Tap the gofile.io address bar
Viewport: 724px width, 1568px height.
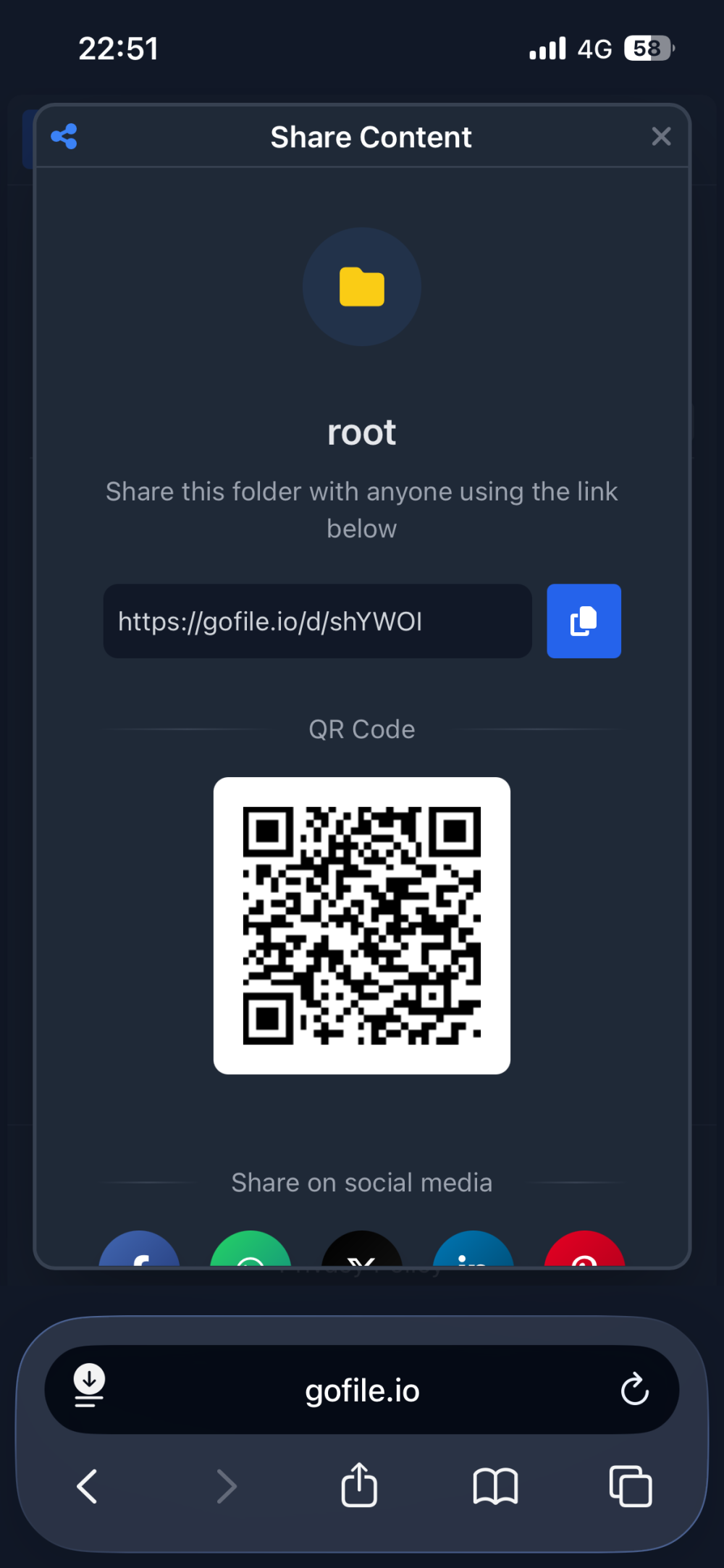pos(362,1391)
